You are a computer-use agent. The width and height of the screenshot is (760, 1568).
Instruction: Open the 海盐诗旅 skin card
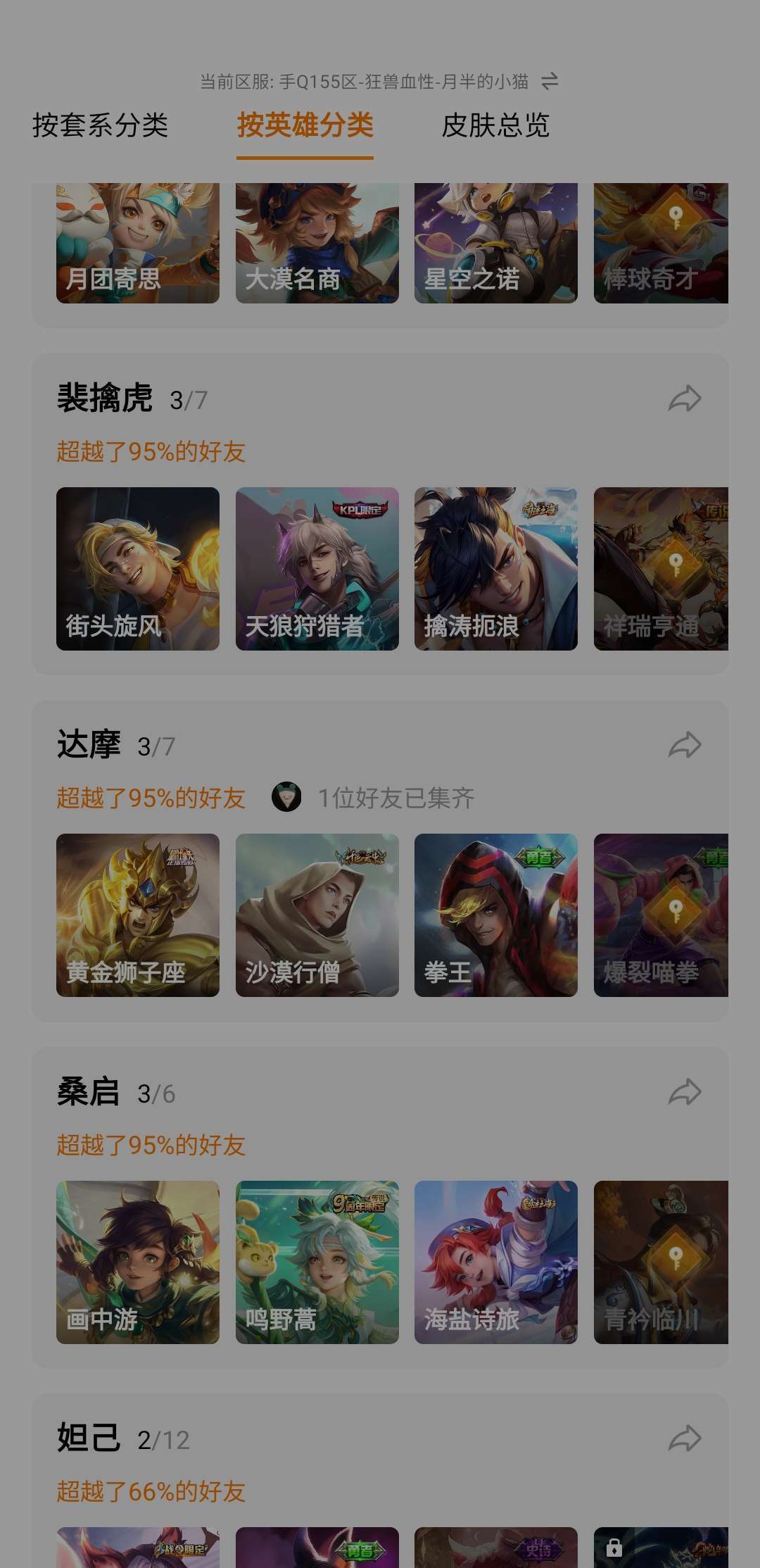coord(495,1262)
